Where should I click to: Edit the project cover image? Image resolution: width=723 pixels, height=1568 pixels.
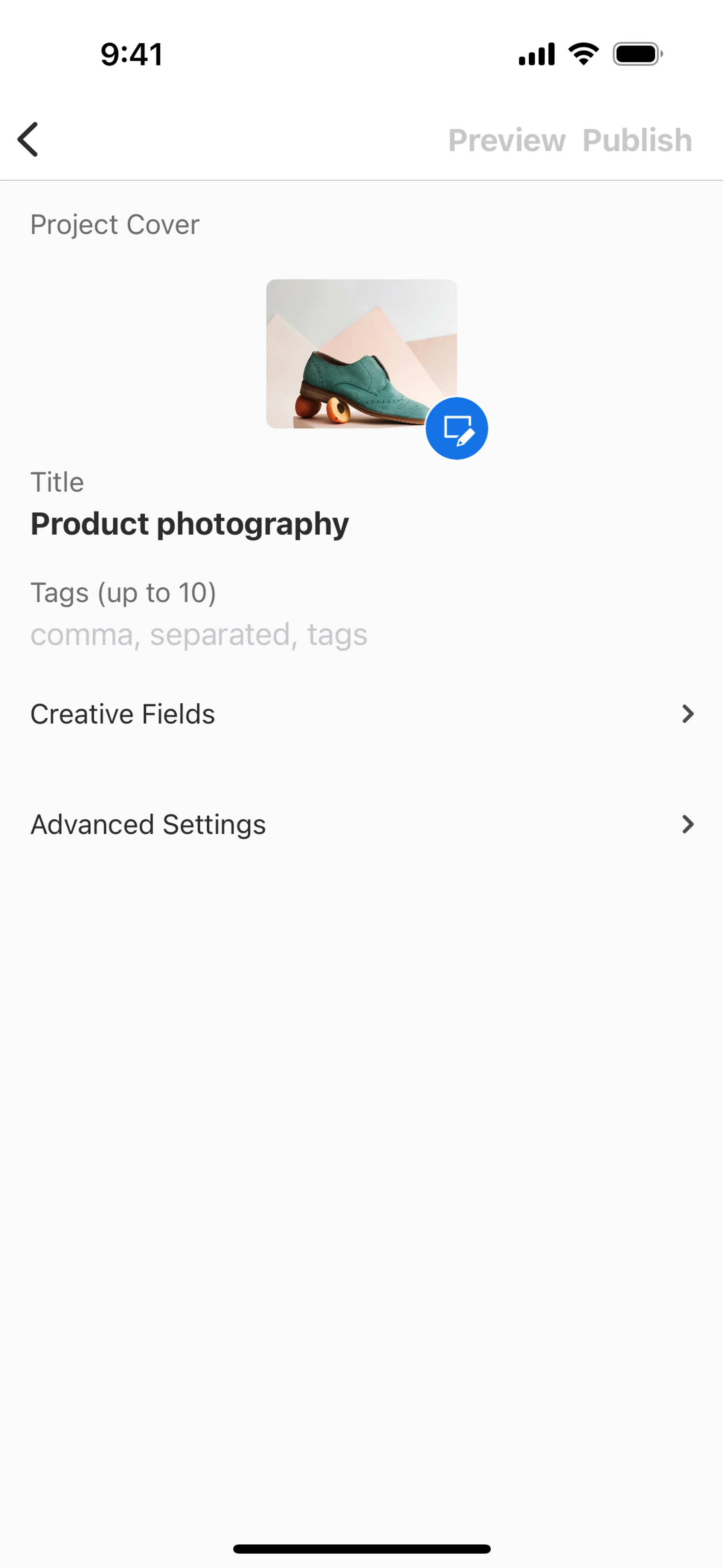(456, 428)
